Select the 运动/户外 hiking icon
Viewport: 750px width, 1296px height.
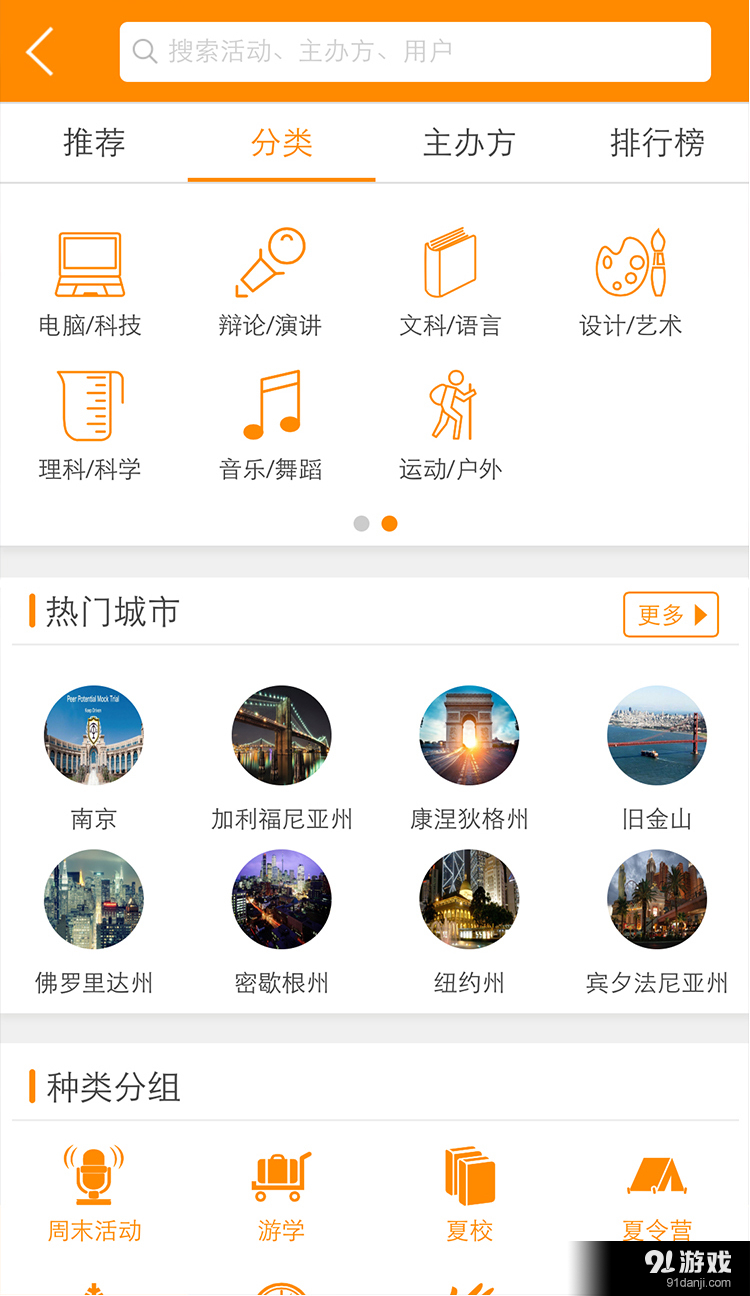click(x=450, y=406)
